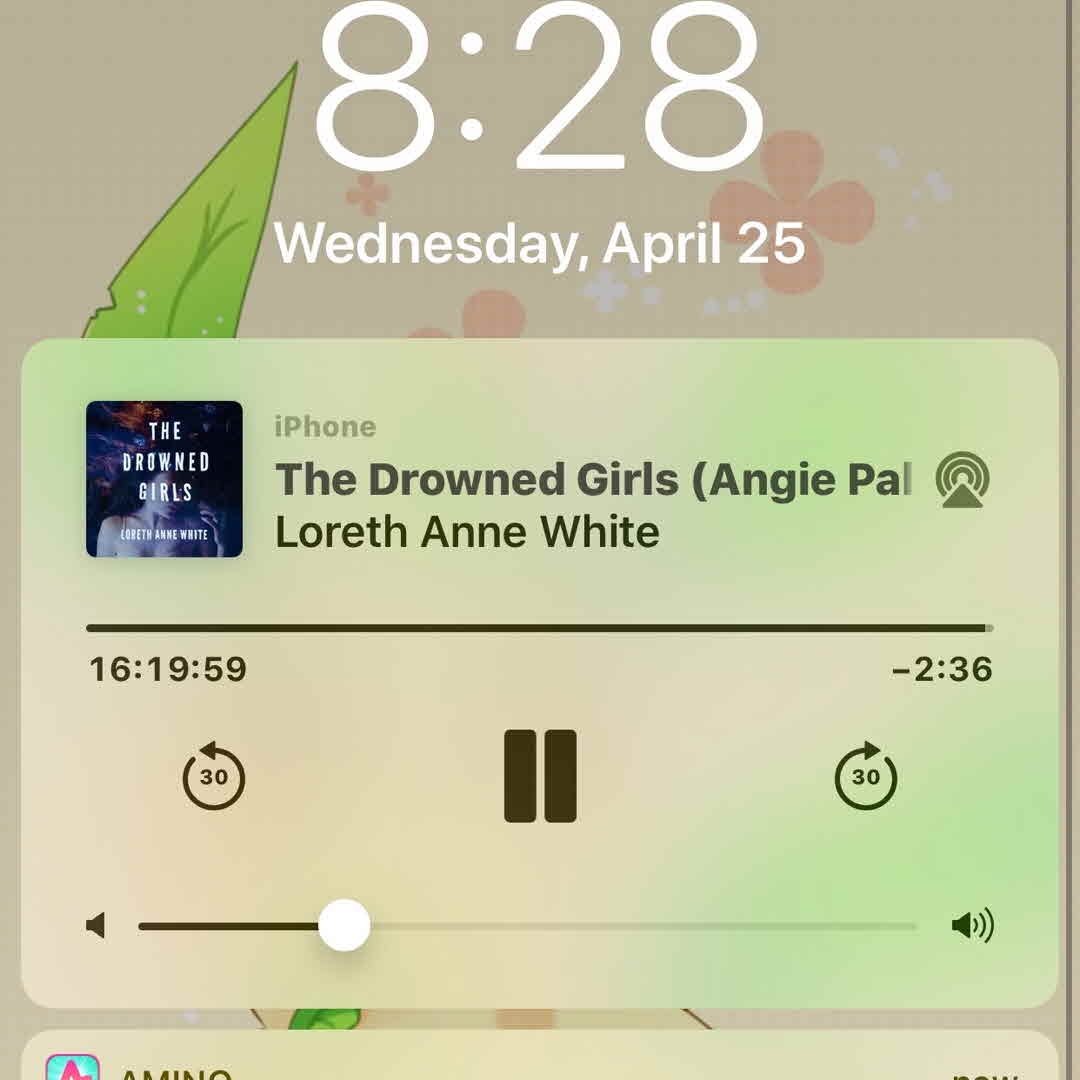Image resolution: width=1080 pixels, height=1080 pixels.
Task: Open AirPlay audio output options
Action: click(962, 481)
